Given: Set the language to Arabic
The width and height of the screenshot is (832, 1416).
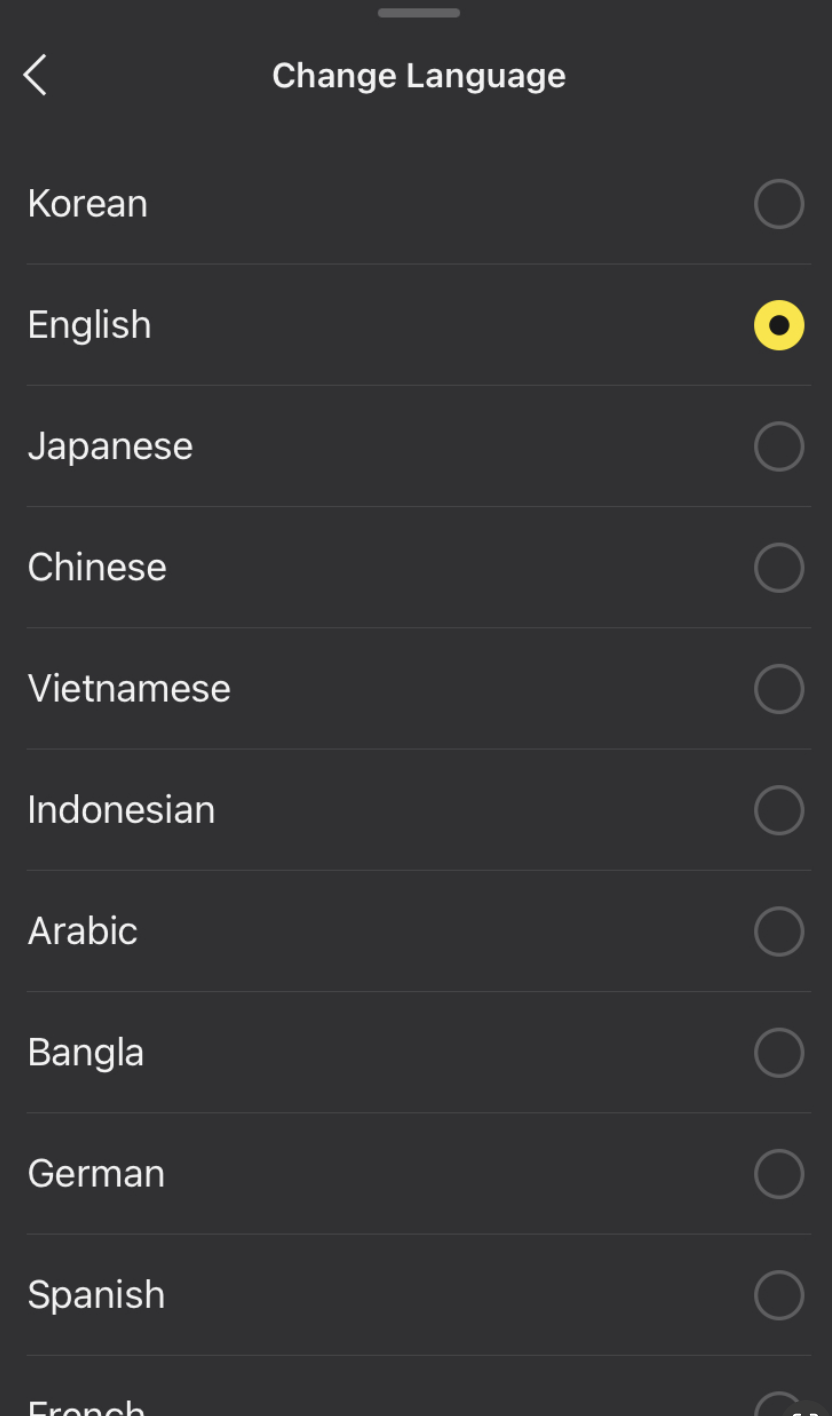Looking at the screenshot, I should tap(418, 931).
